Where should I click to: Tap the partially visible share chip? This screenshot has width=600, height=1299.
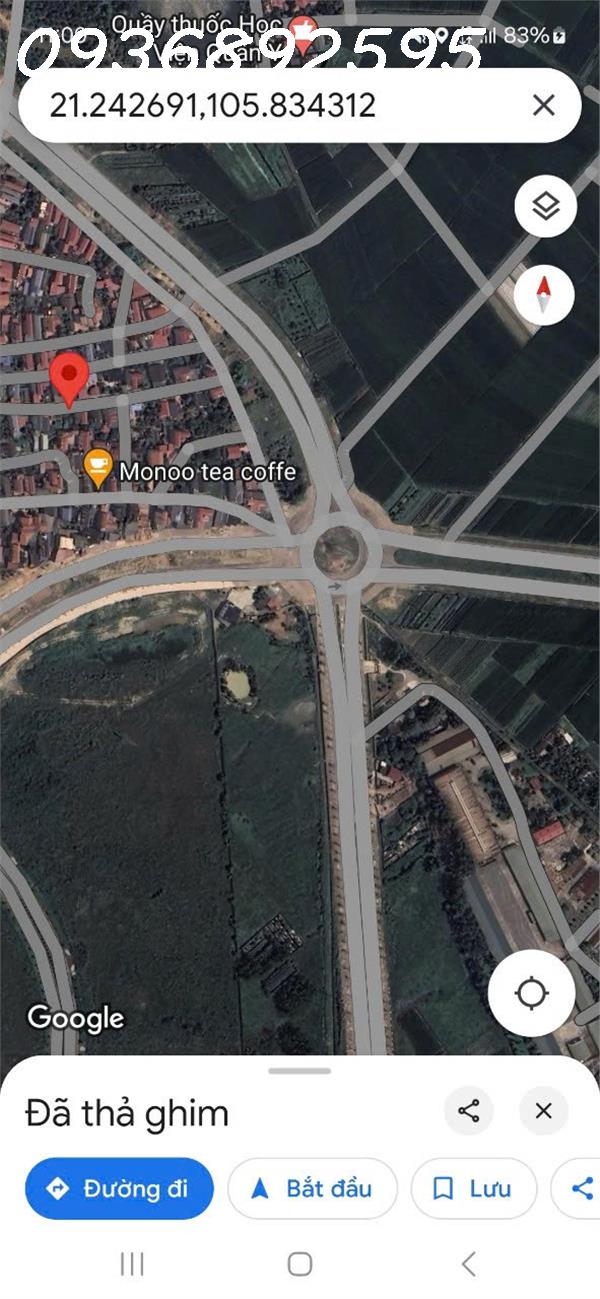(582, 1188)
